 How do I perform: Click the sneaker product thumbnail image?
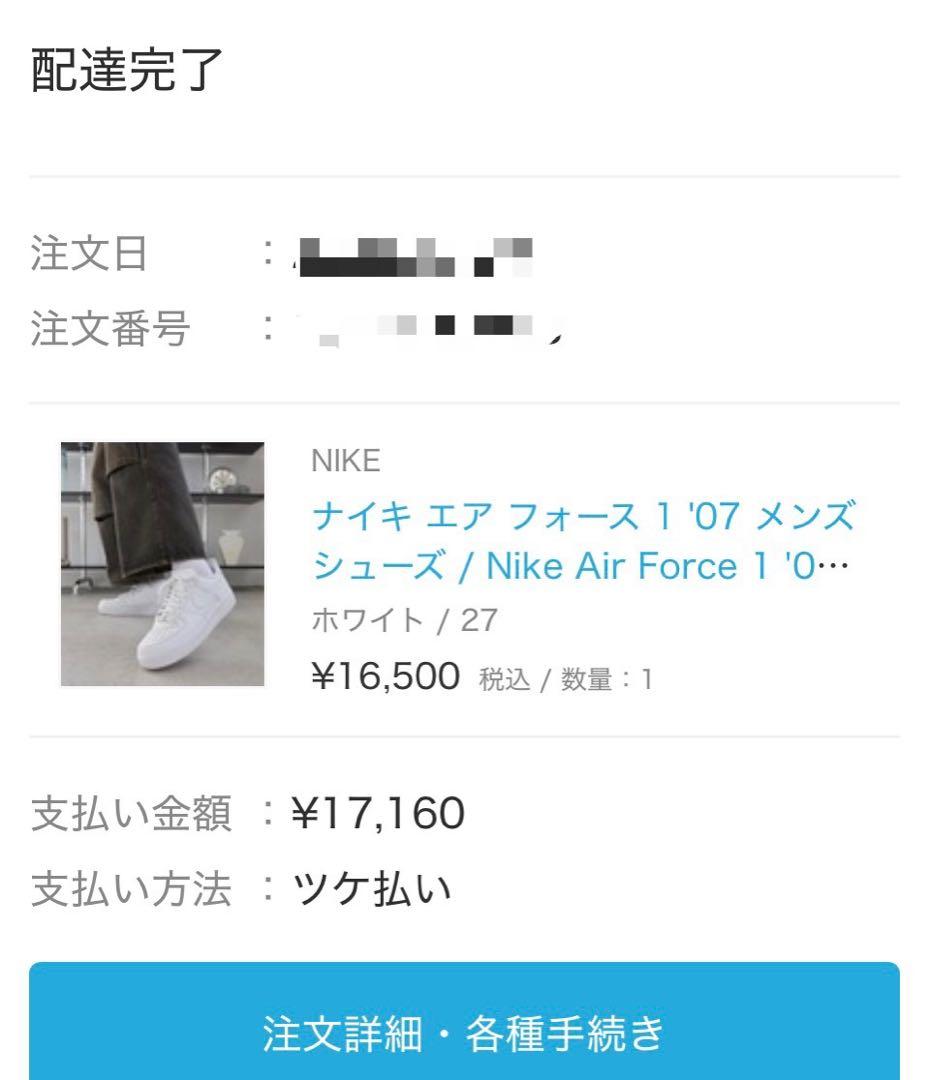(164, 562)
